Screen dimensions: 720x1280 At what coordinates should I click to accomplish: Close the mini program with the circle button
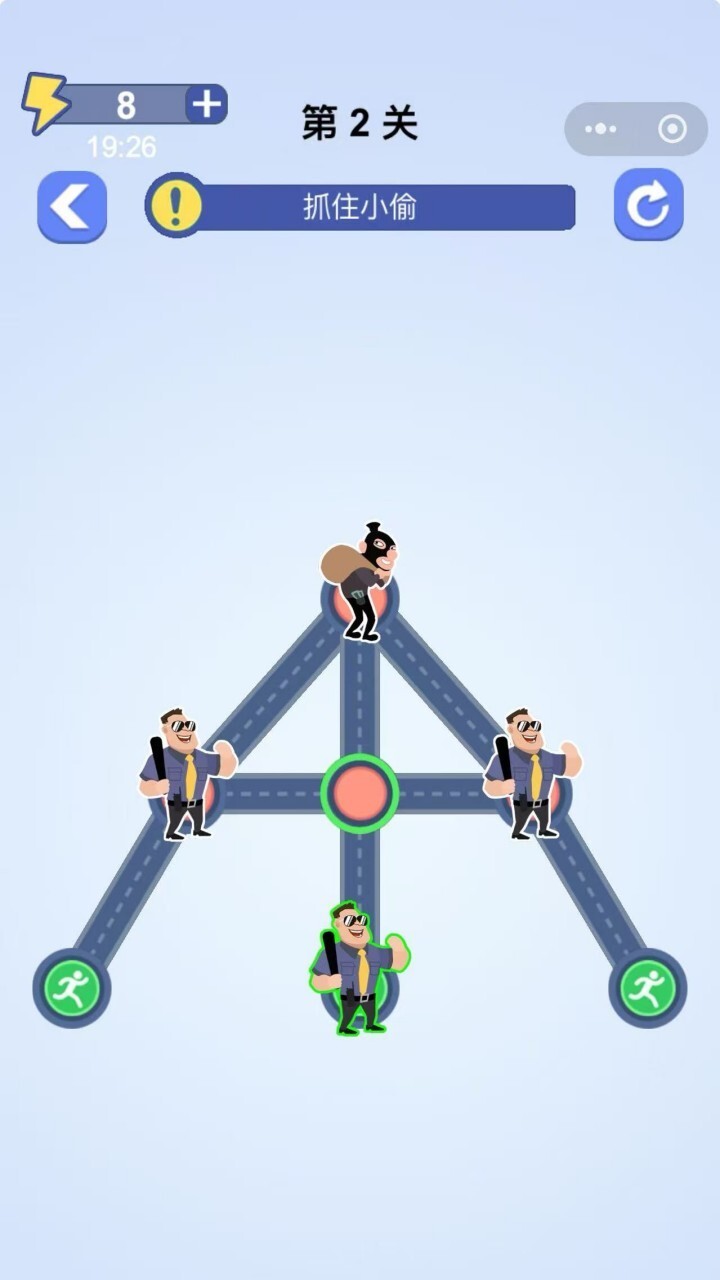point(672,129)
